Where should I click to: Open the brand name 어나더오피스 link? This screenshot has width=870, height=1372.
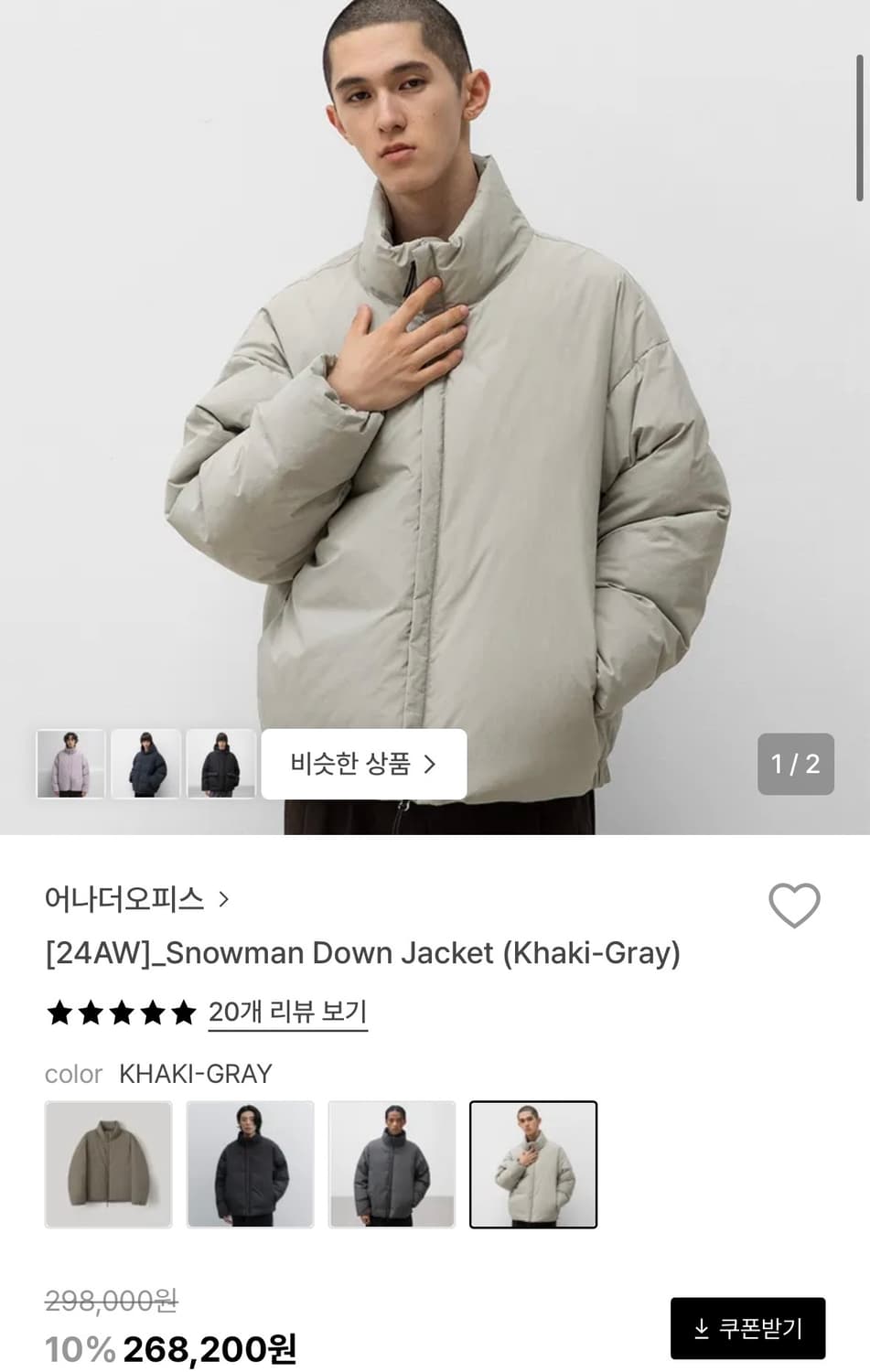126,899
